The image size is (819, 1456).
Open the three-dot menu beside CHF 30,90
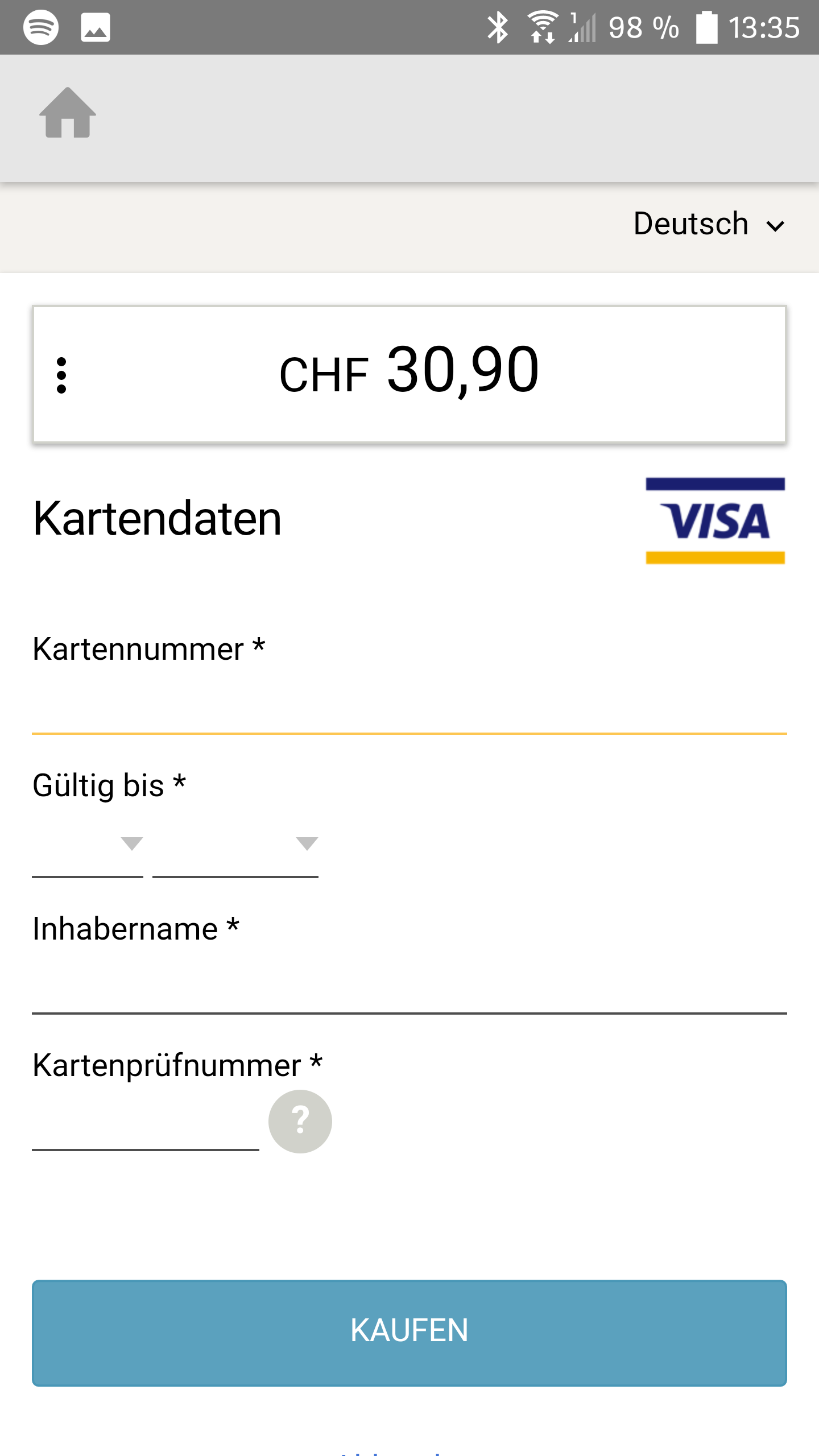pyautogui.click(x=61, y=375)
